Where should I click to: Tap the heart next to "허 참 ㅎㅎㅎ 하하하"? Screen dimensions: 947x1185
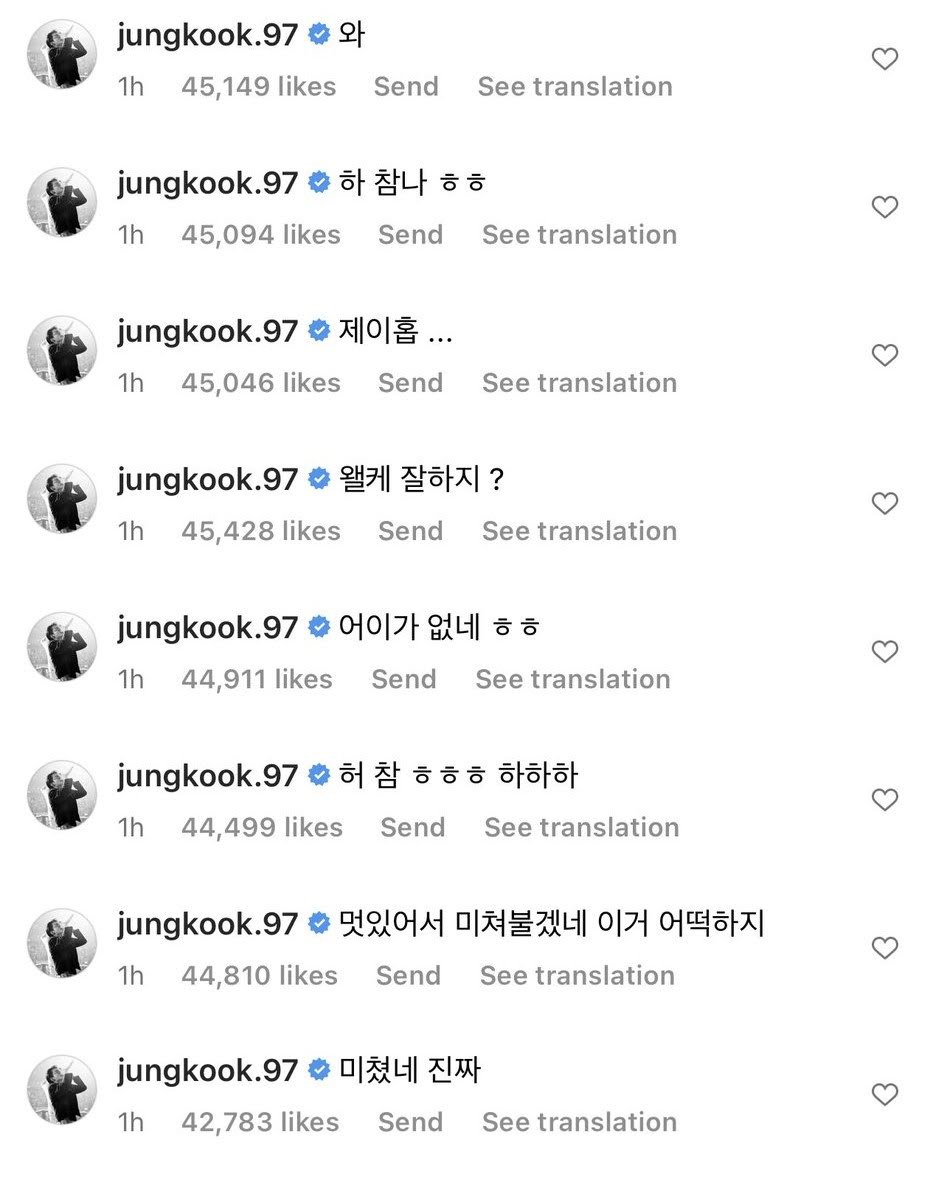tap(884, 800)
